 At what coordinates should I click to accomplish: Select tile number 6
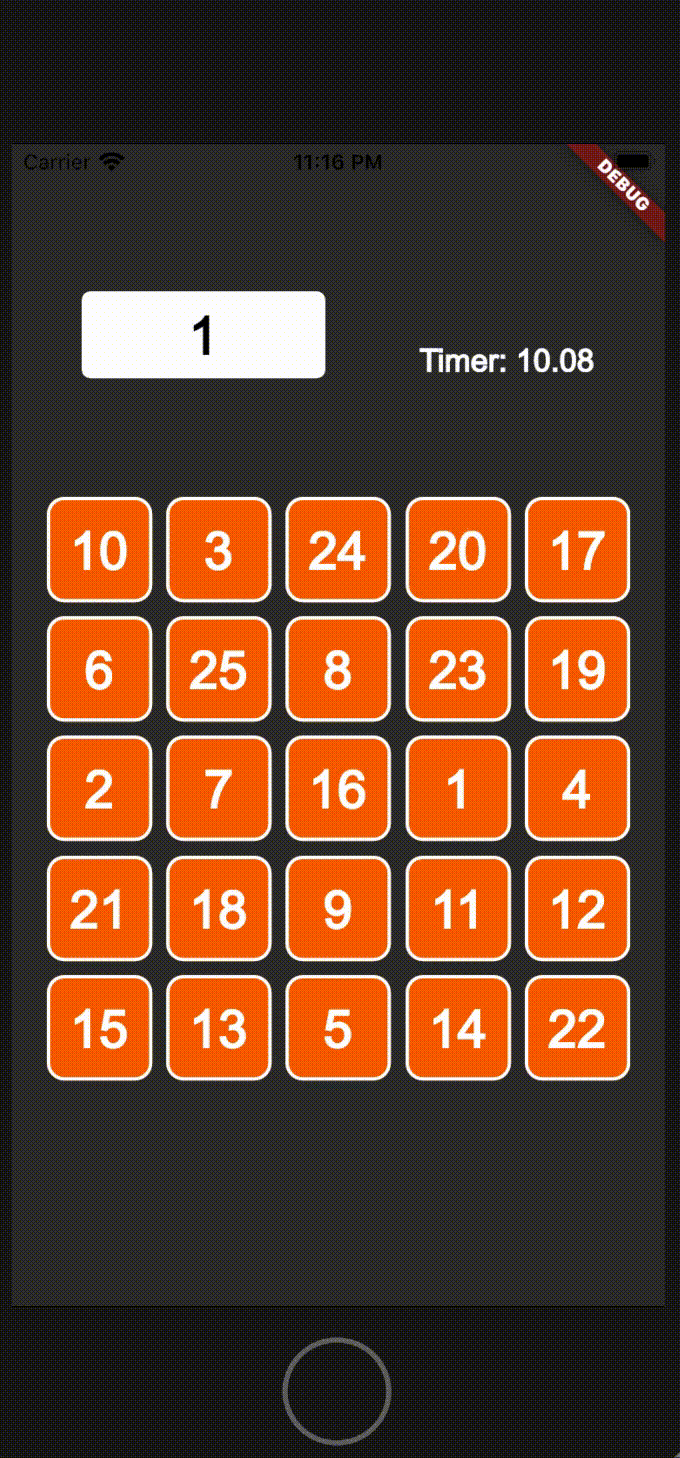click(x=99, y=669)
